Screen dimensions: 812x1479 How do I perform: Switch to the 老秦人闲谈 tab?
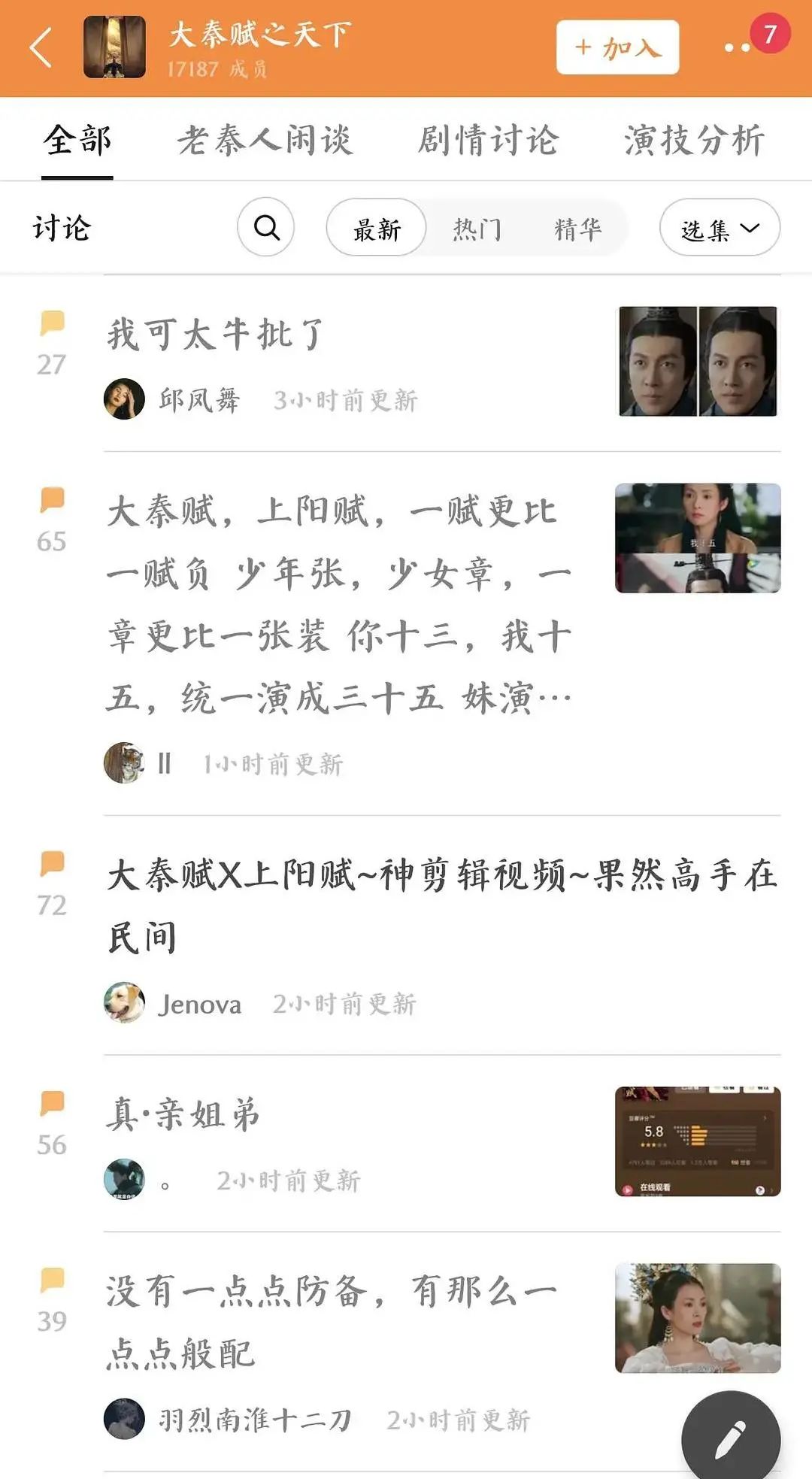265,141
